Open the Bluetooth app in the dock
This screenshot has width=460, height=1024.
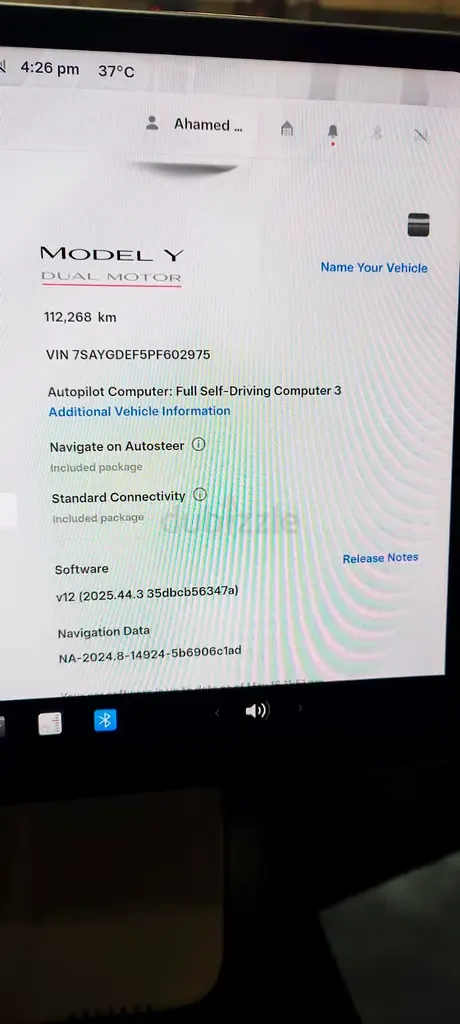click(105, 720)
